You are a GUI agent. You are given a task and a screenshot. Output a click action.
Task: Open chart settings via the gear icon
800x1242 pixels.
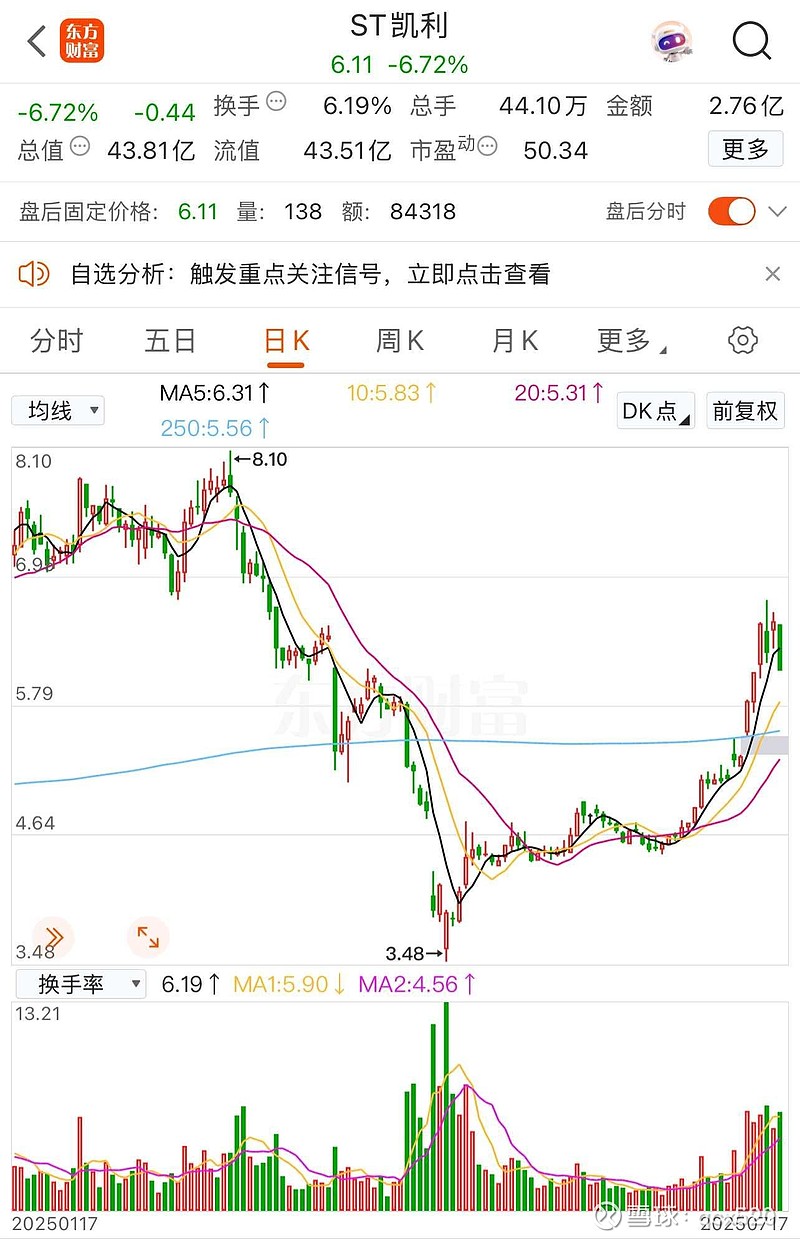pos(742,340)
